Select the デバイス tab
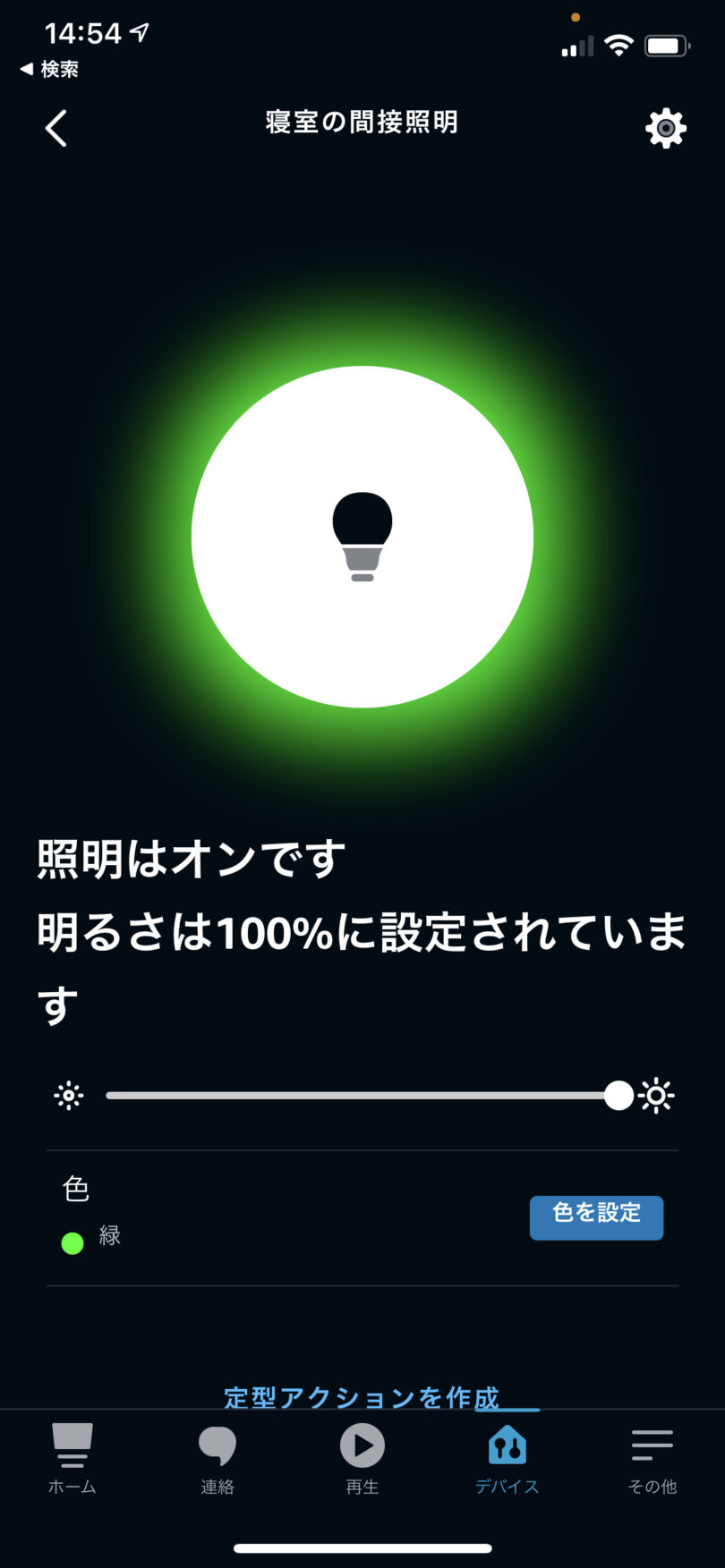Viewport: 725px width, 1568px height. tap(507, 1459)
